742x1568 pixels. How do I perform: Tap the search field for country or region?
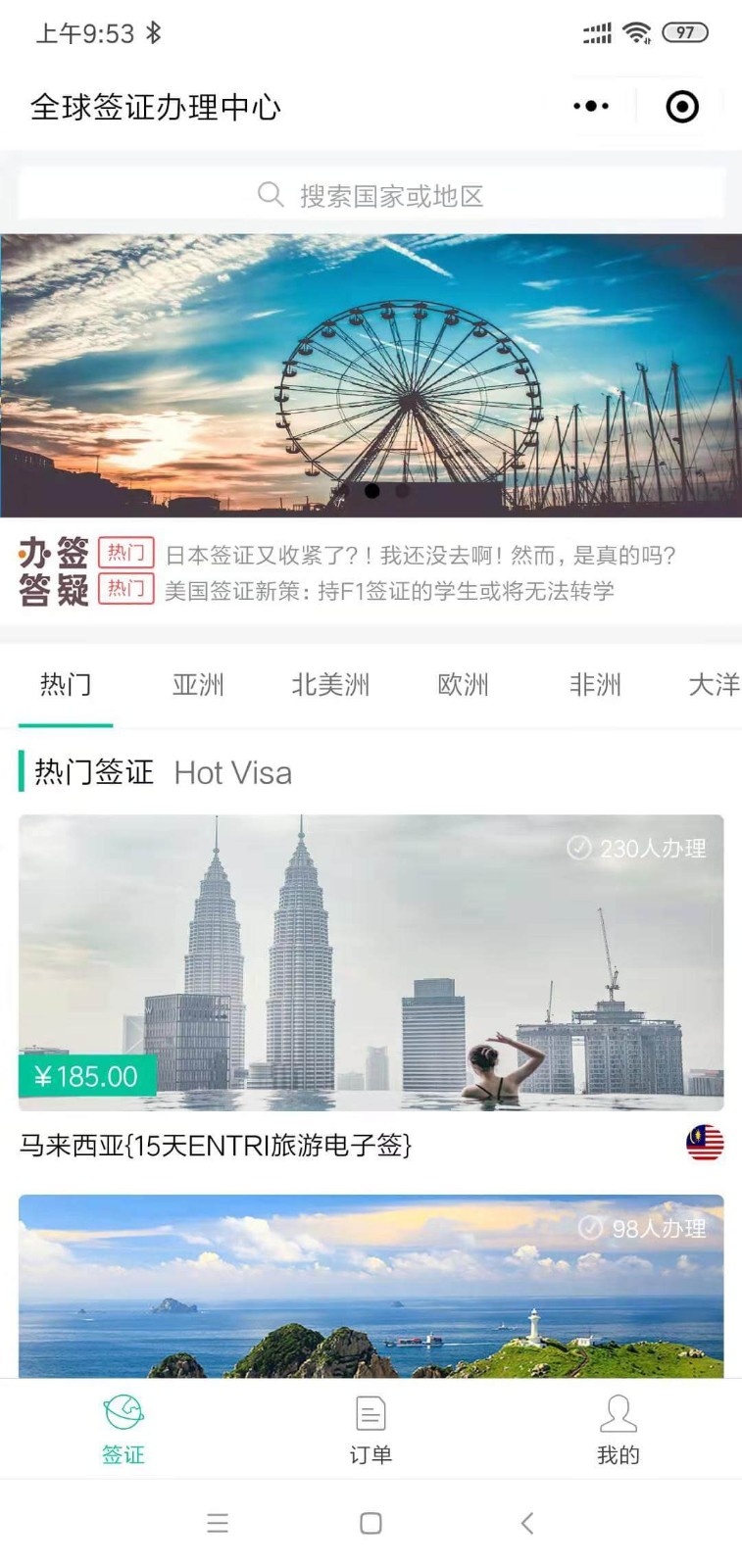(371, 195)
